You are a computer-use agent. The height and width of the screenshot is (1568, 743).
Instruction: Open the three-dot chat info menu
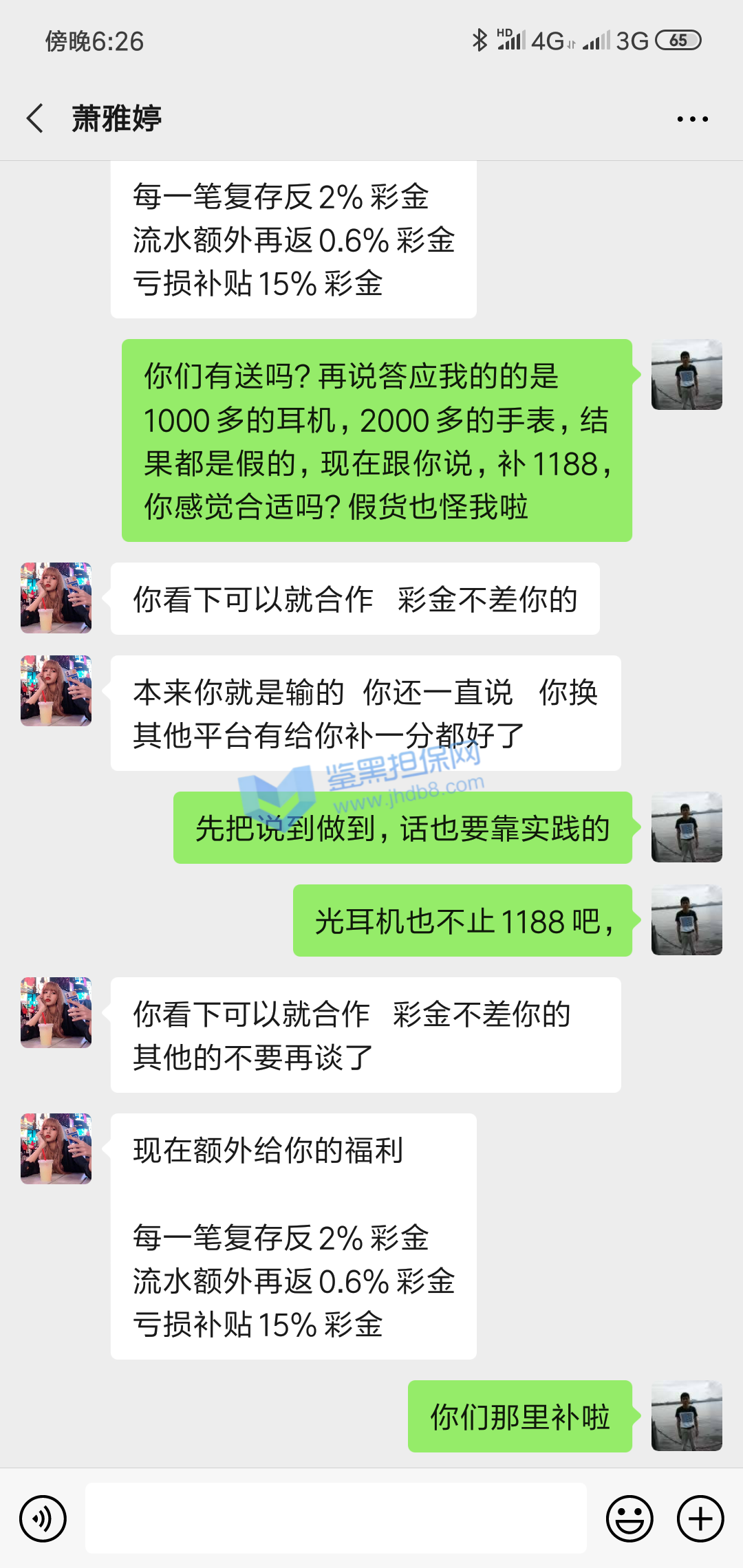click(x=692, y=119)
